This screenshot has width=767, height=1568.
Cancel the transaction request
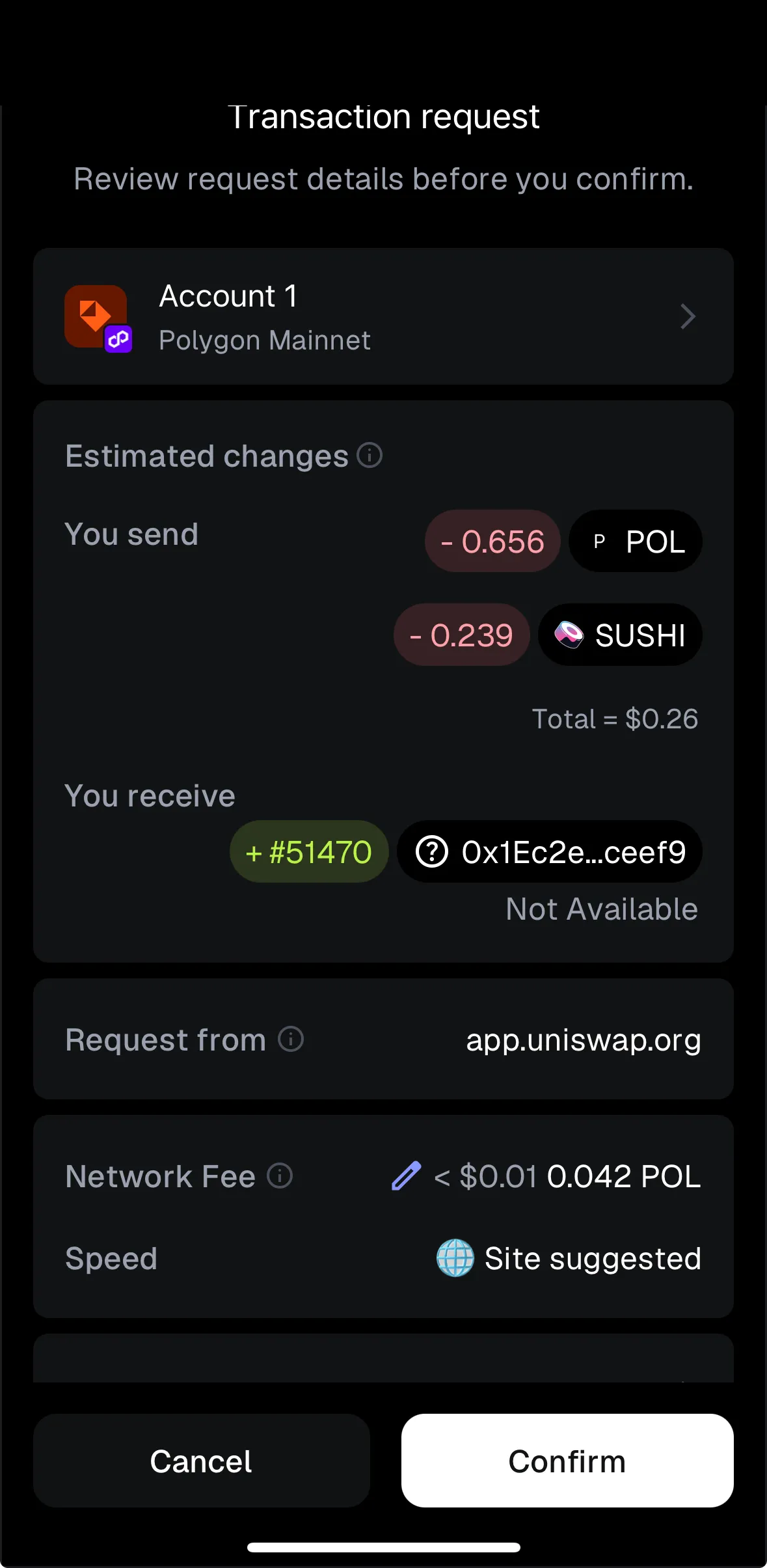200,1461
